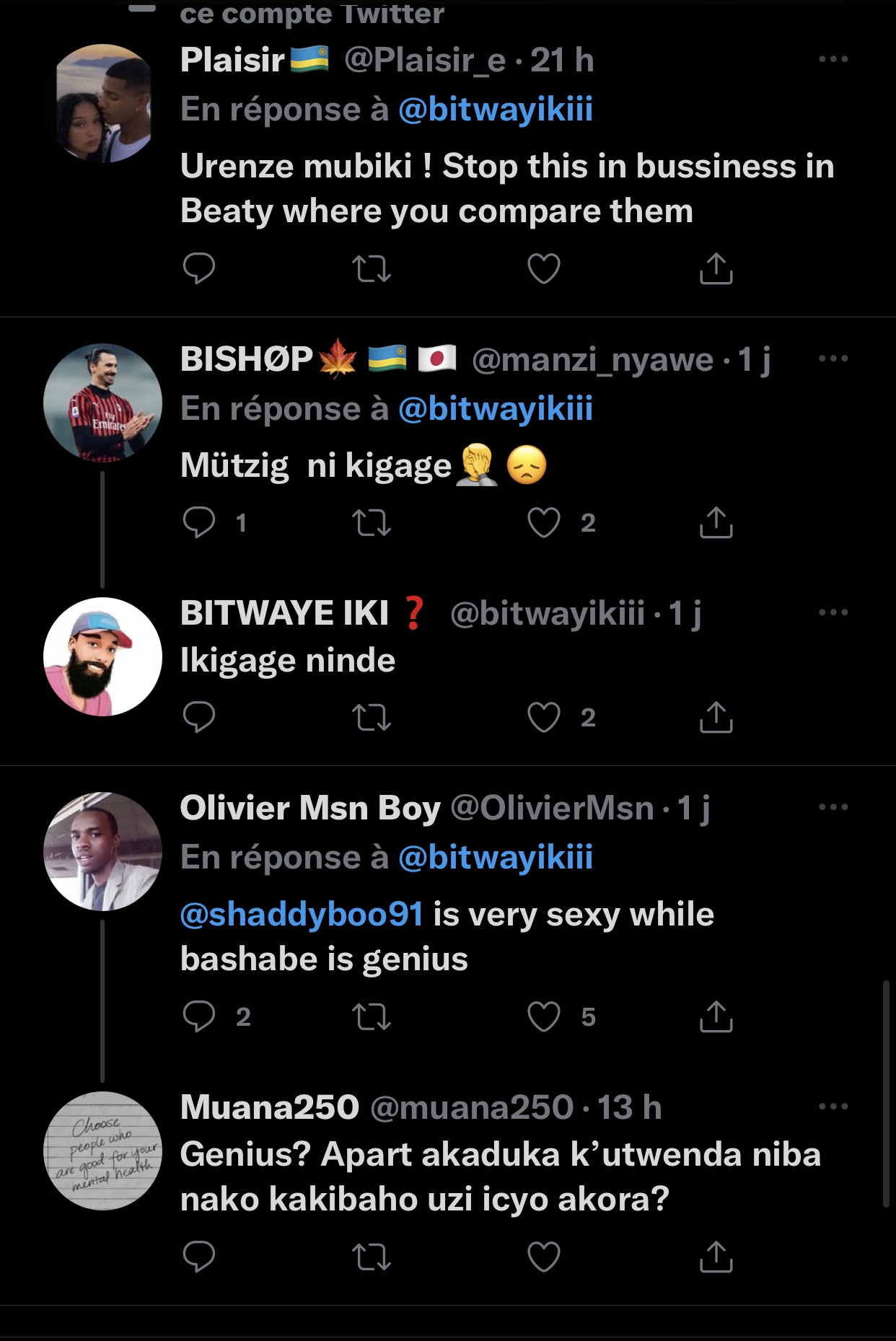Open overflow menu on Muana250's tweet

point(833,1107)
